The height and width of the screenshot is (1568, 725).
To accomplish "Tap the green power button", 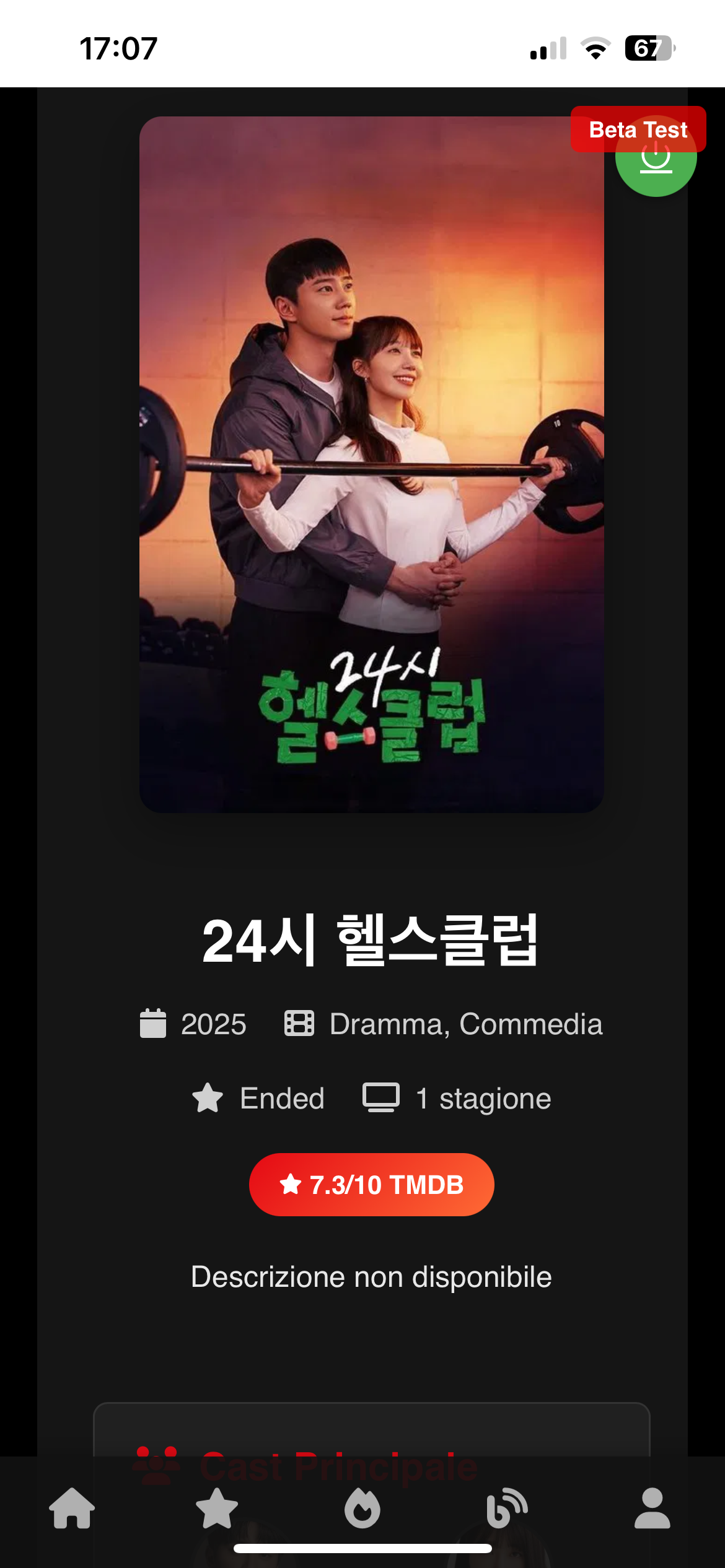I will [x=656, y=168].
